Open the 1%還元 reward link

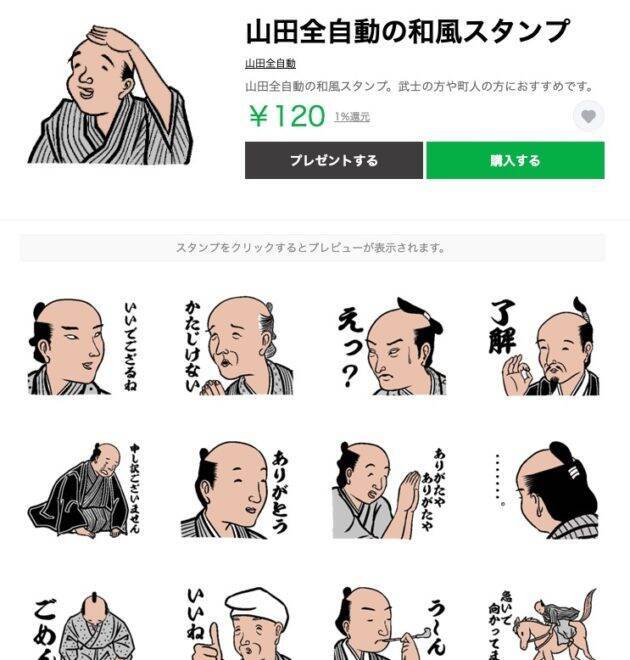tap(352, 117)
